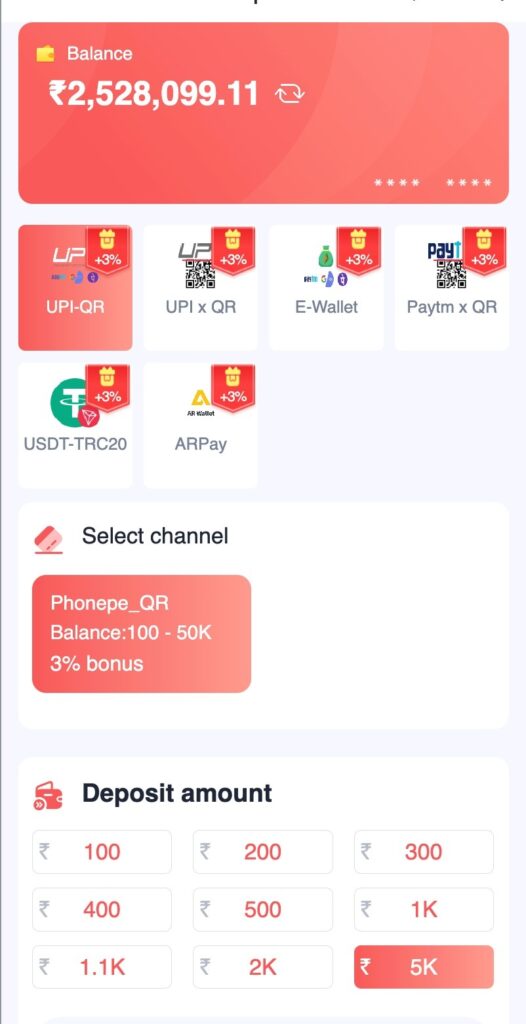
Task: Select the ₹400 amount chip
Action: coord(102,909)
